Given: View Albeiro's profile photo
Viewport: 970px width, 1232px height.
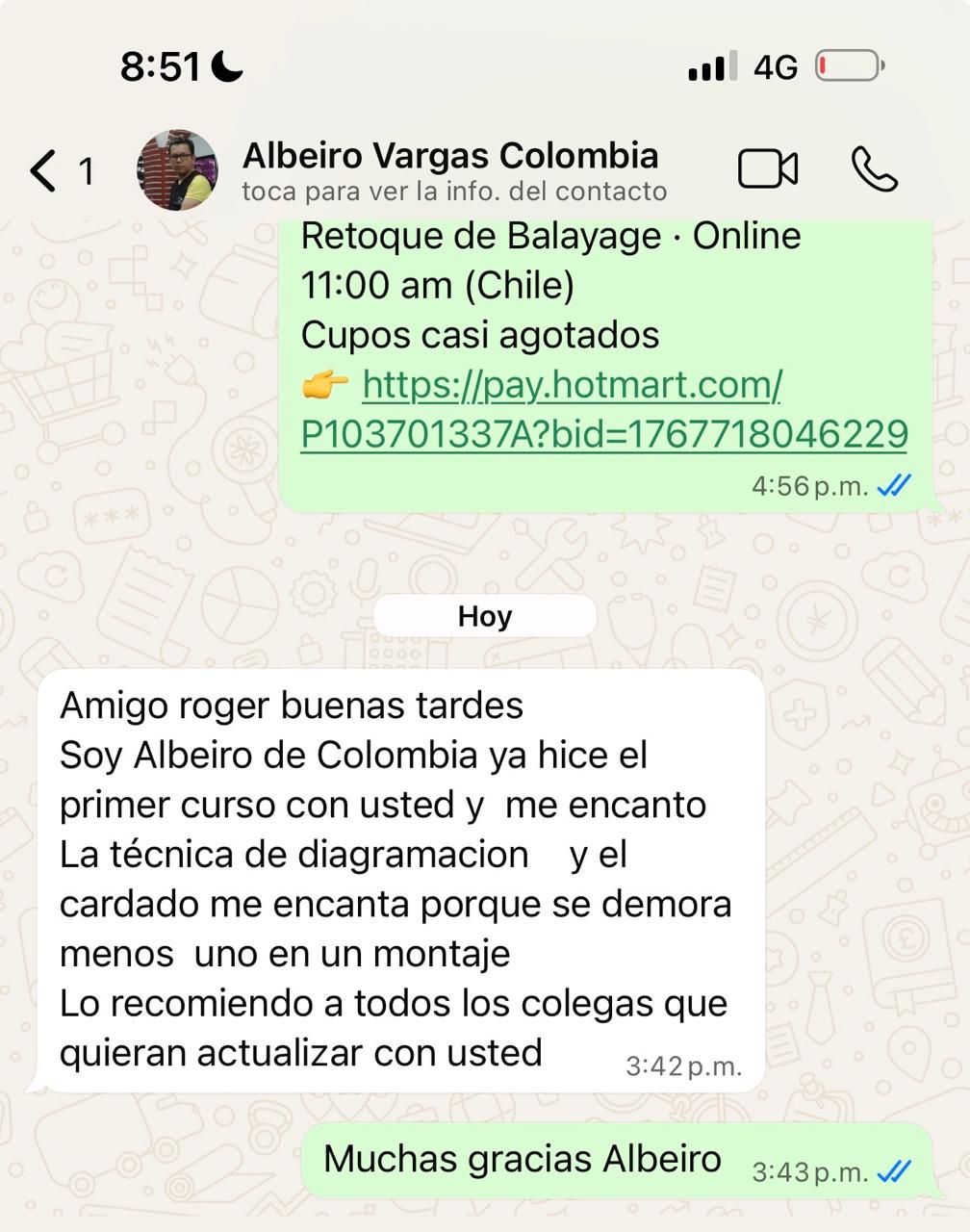Looking at the screenshot, I should point(178,170).
